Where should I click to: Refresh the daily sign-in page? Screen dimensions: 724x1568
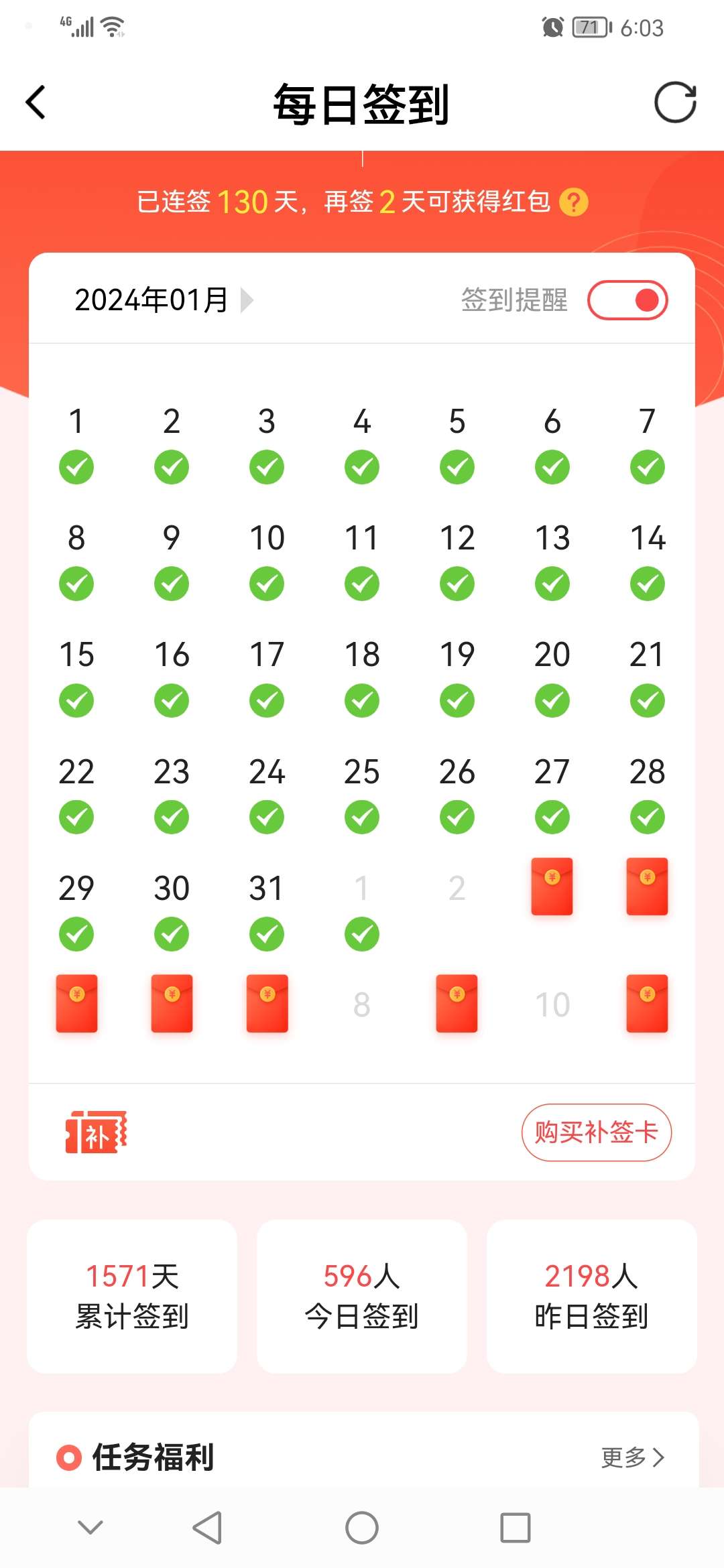[x=675, y=103]
